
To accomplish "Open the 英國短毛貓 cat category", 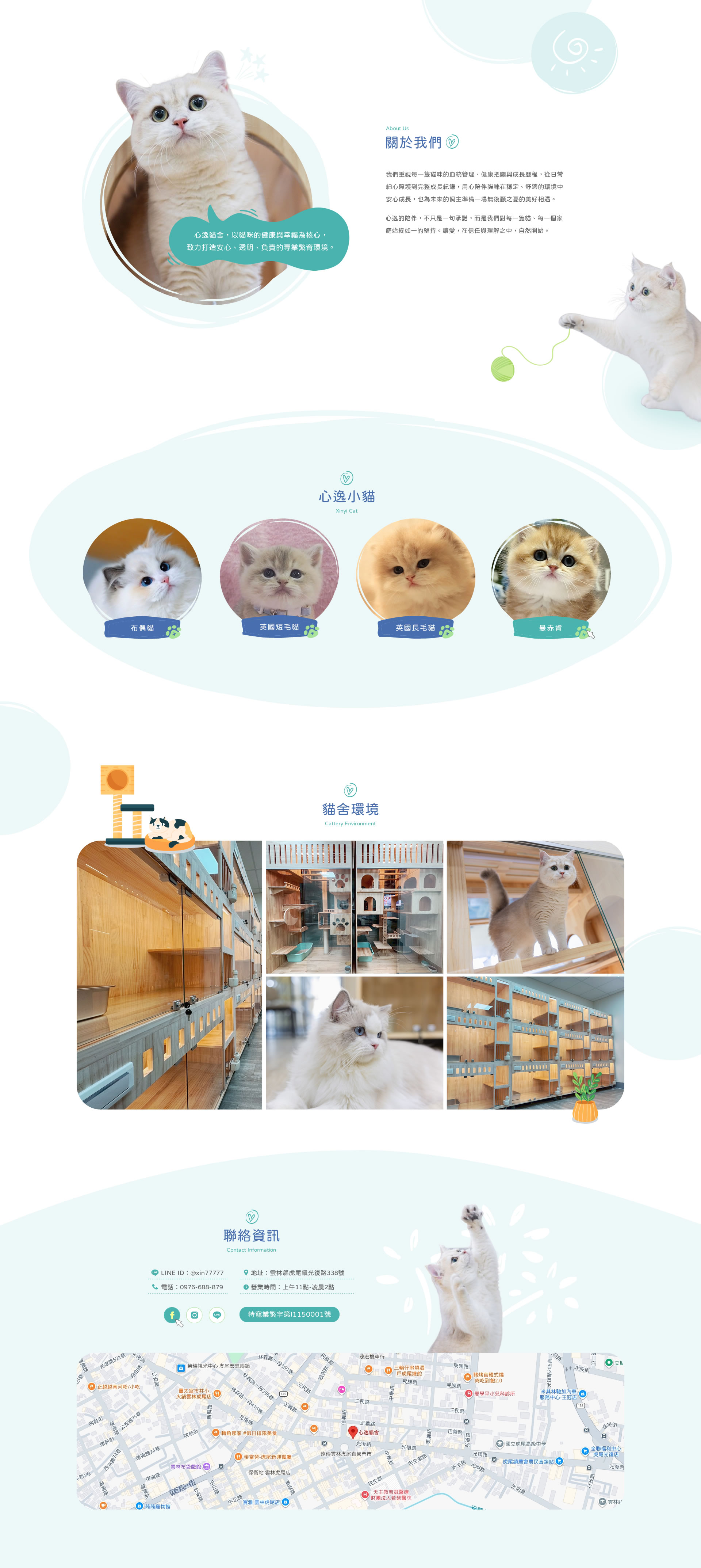I will coord(279,626).
